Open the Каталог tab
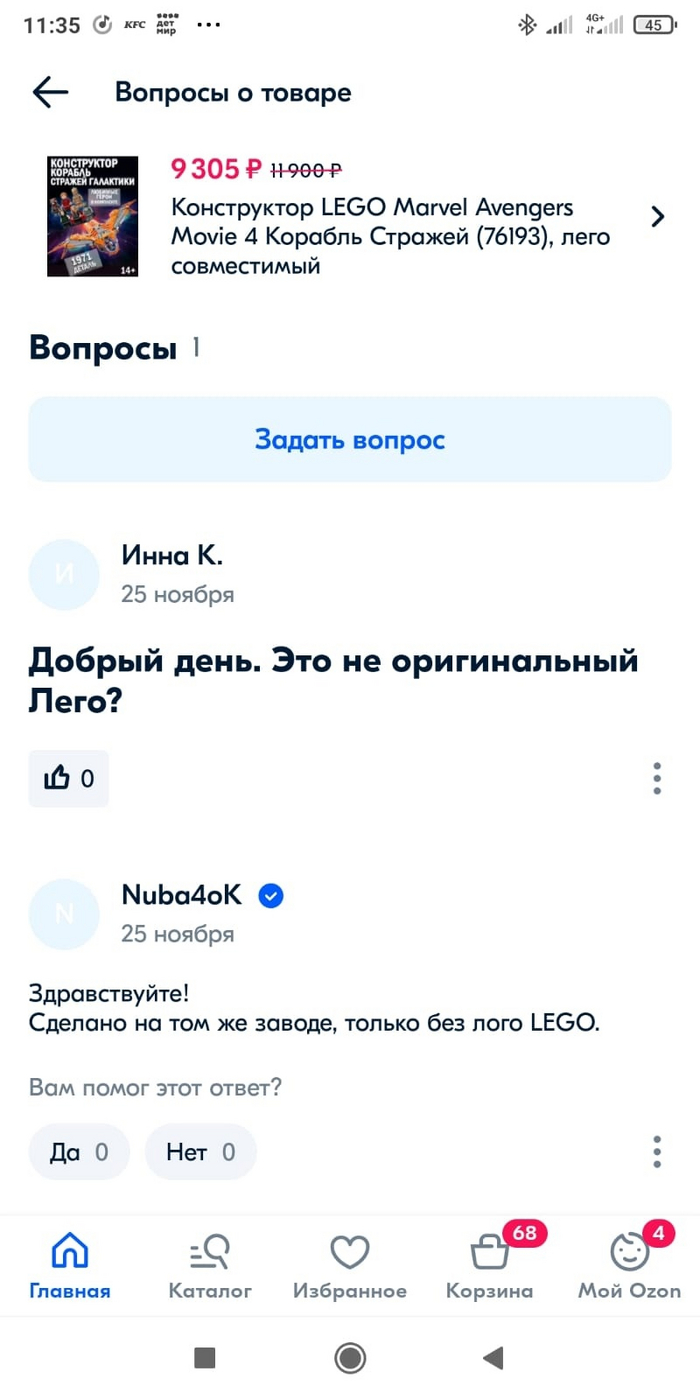Image resolution: width=700 pixels, height=1400 pixels. point(210,1267)
